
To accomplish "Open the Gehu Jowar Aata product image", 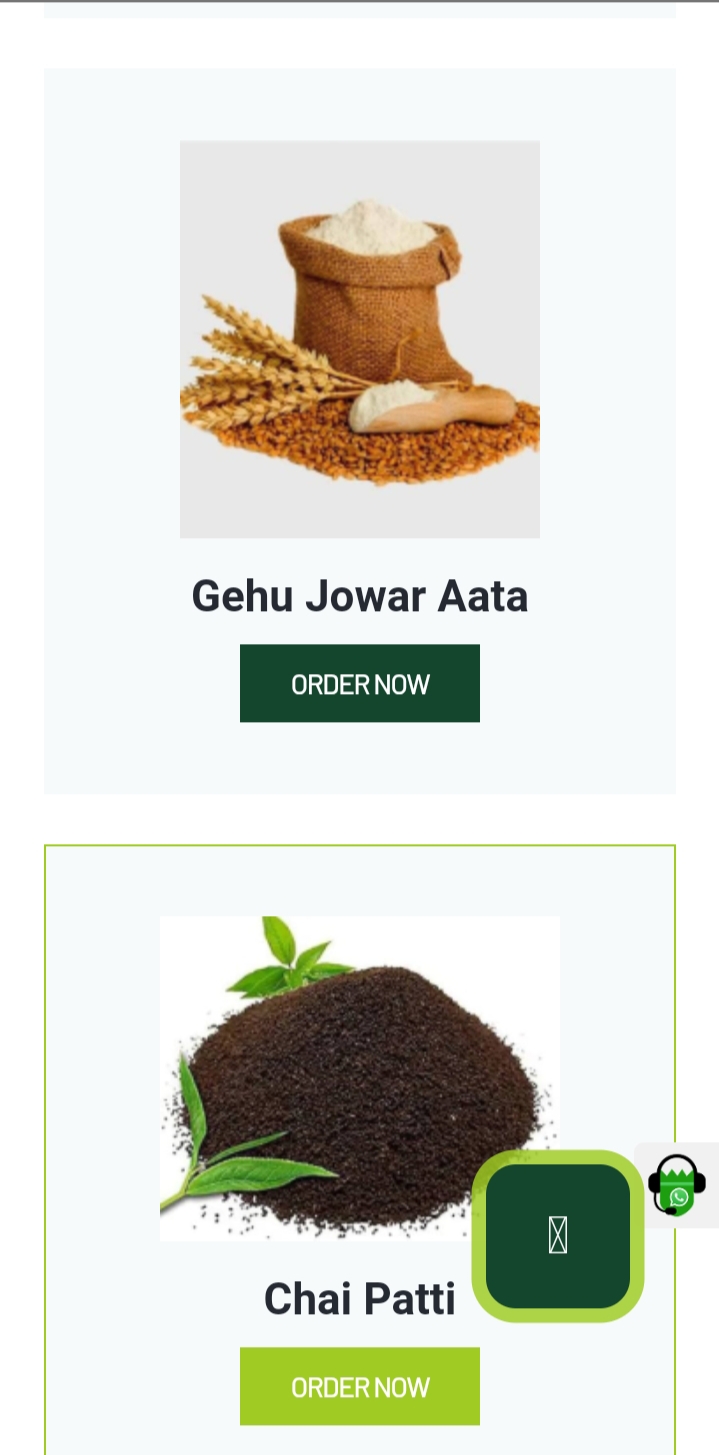I will point(359,339).
